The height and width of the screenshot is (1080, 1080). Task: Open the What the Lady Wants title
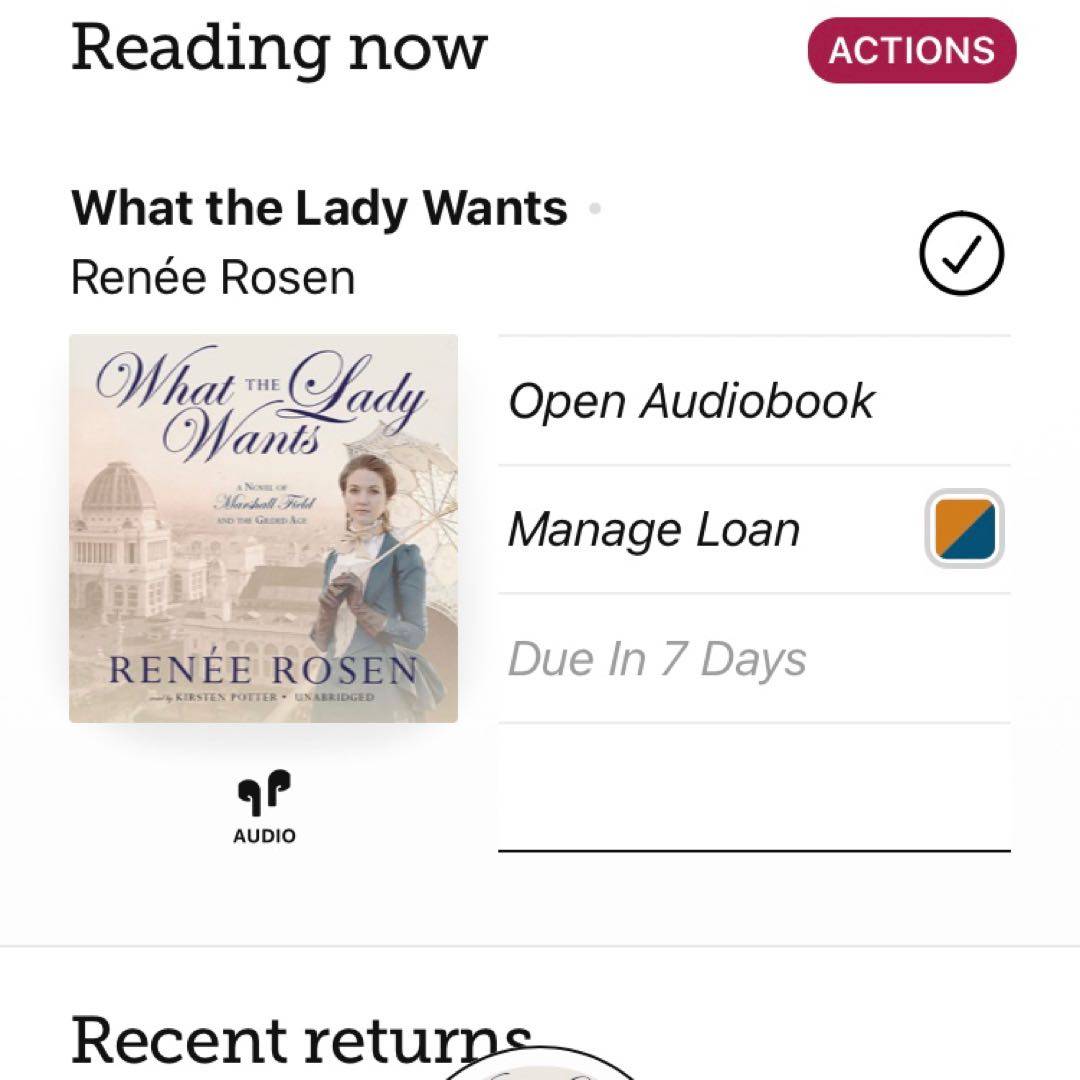click(319, 208)
